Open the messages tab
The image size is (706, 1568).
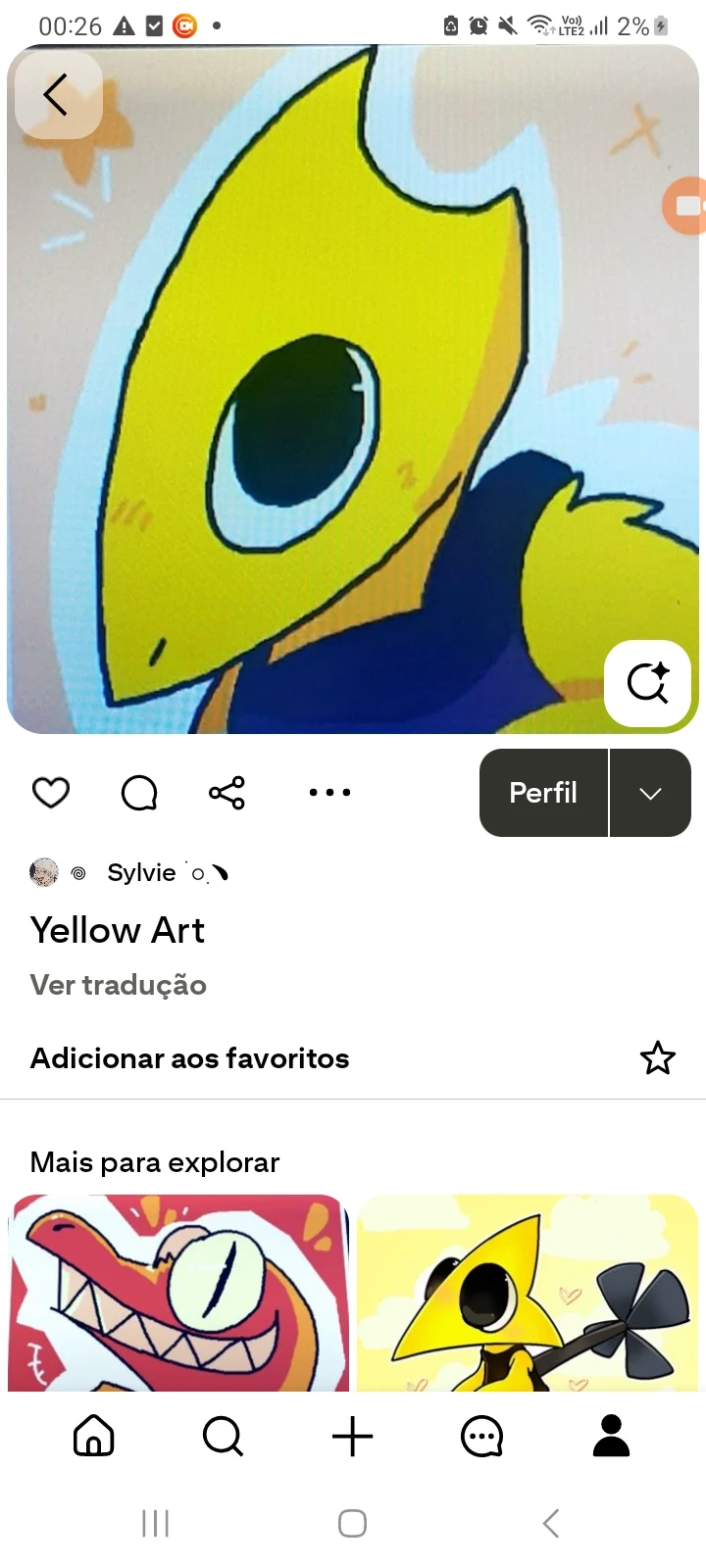pos(481,1437)
